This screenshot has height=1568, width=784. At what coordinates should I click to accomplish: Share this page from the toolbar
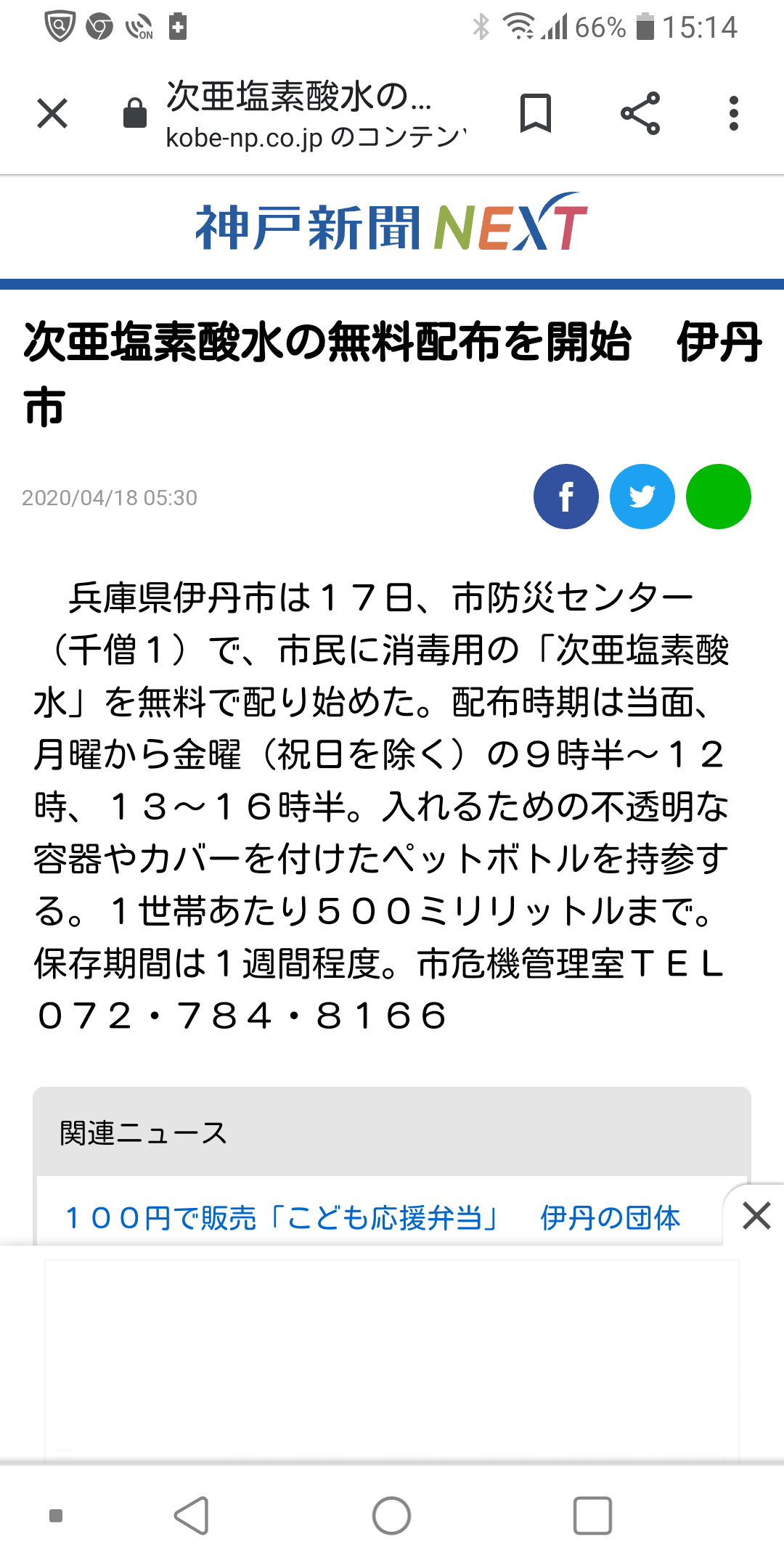(x=640, y=114)
